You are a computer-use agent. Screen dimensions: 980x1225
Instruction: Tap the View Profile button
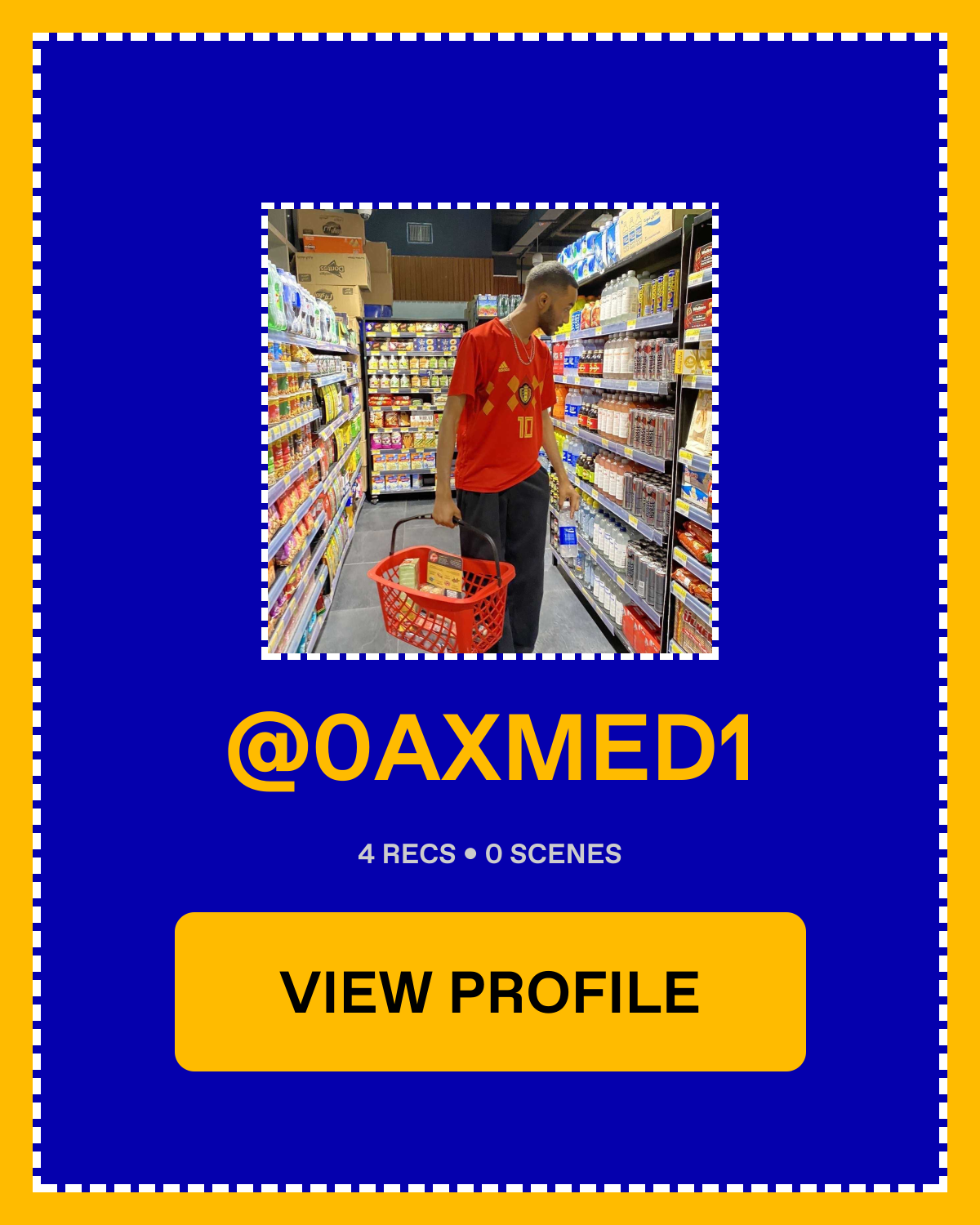pos(490,991)
